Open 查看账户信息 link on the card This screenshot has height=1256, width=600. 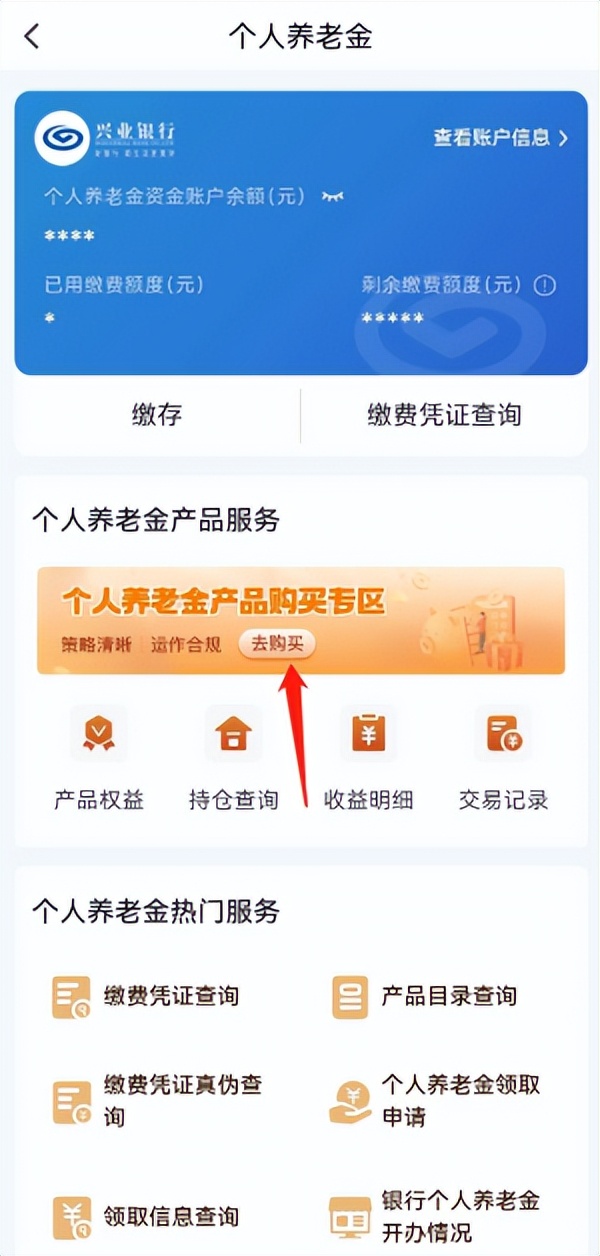coord(499,138)
